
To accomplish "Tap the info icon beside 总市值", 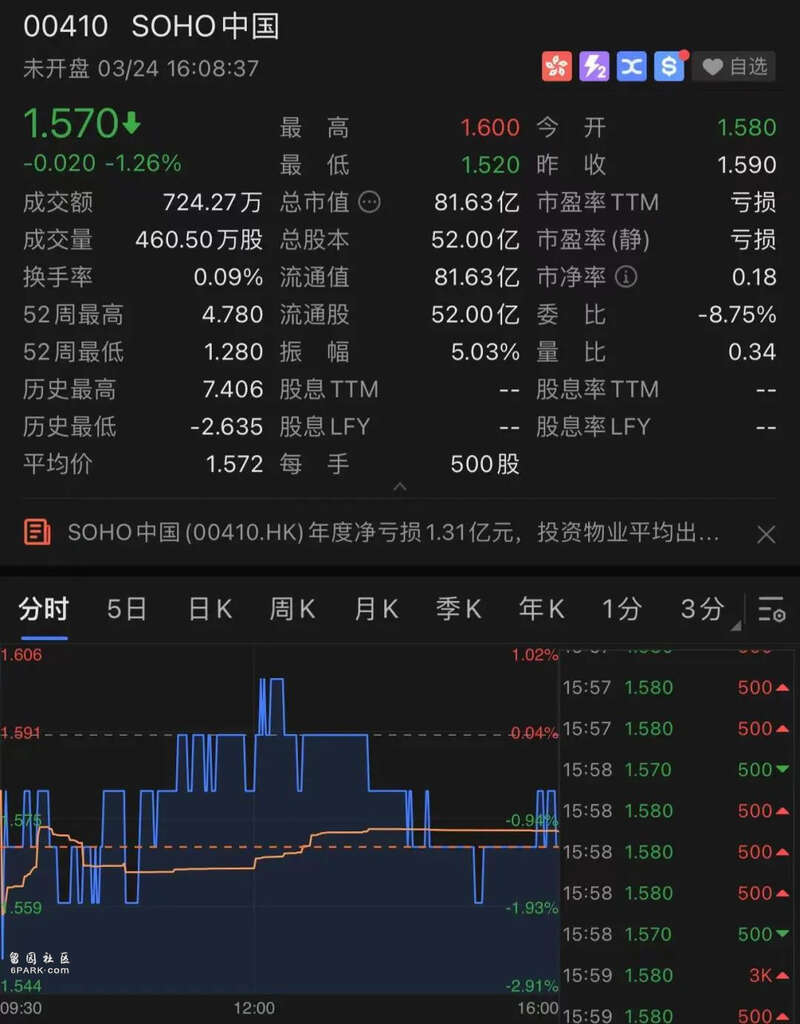I will click(369, 202).
